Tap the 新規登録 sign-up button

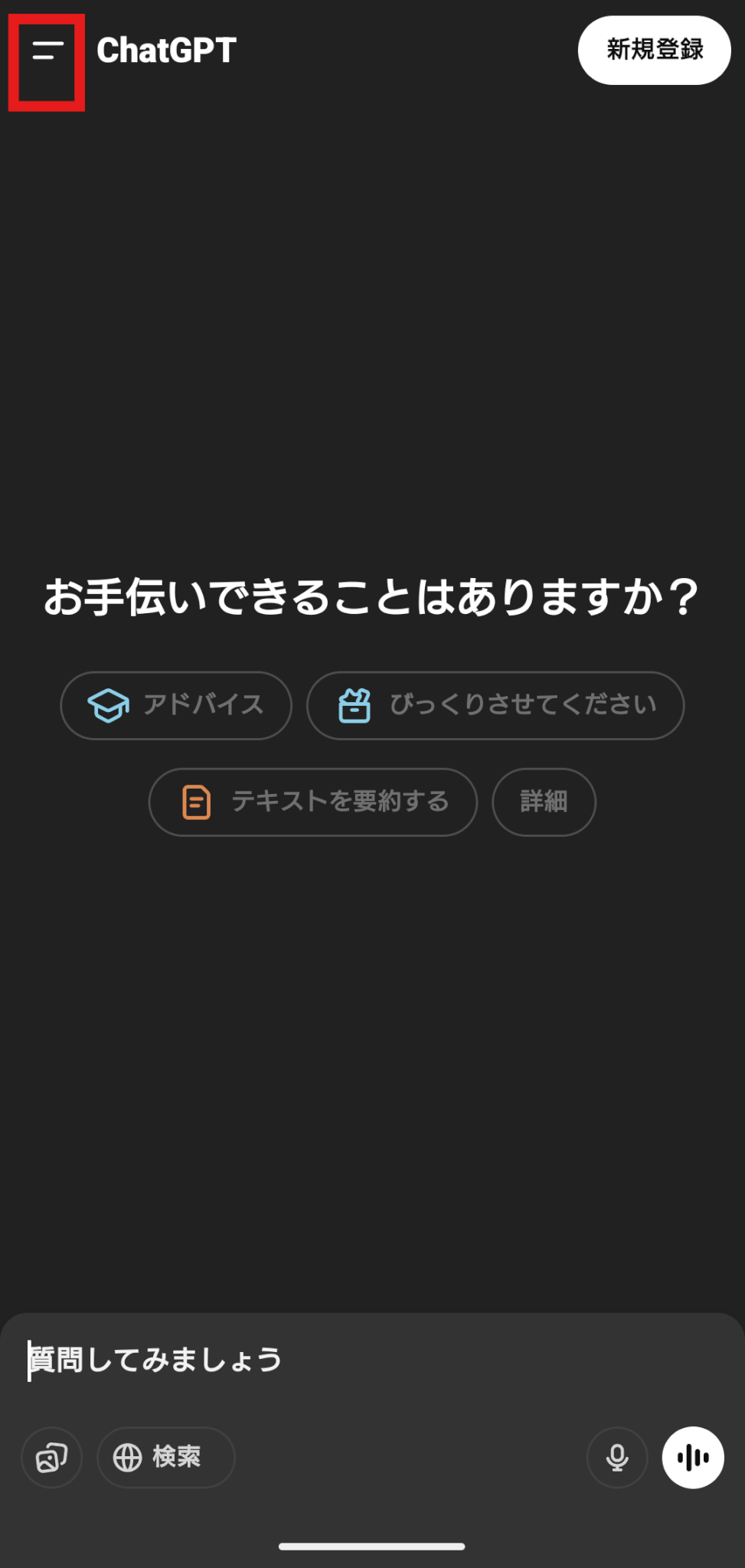pyautogui.click(x=654, y=50)
